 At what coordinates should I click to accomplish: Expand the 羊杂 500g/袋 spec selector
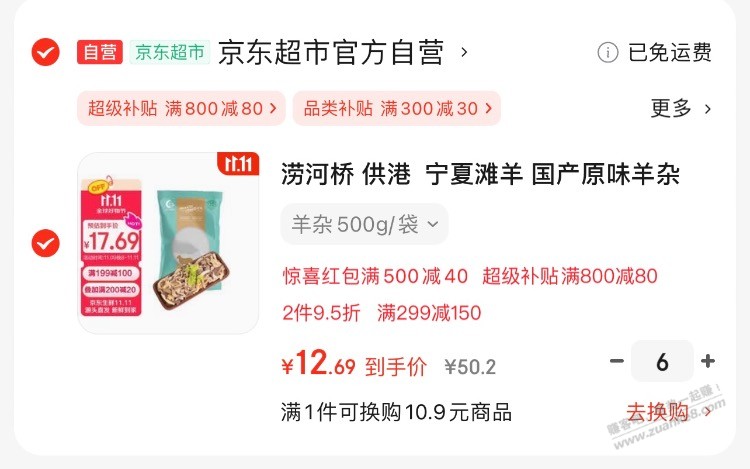click(364, 224)
